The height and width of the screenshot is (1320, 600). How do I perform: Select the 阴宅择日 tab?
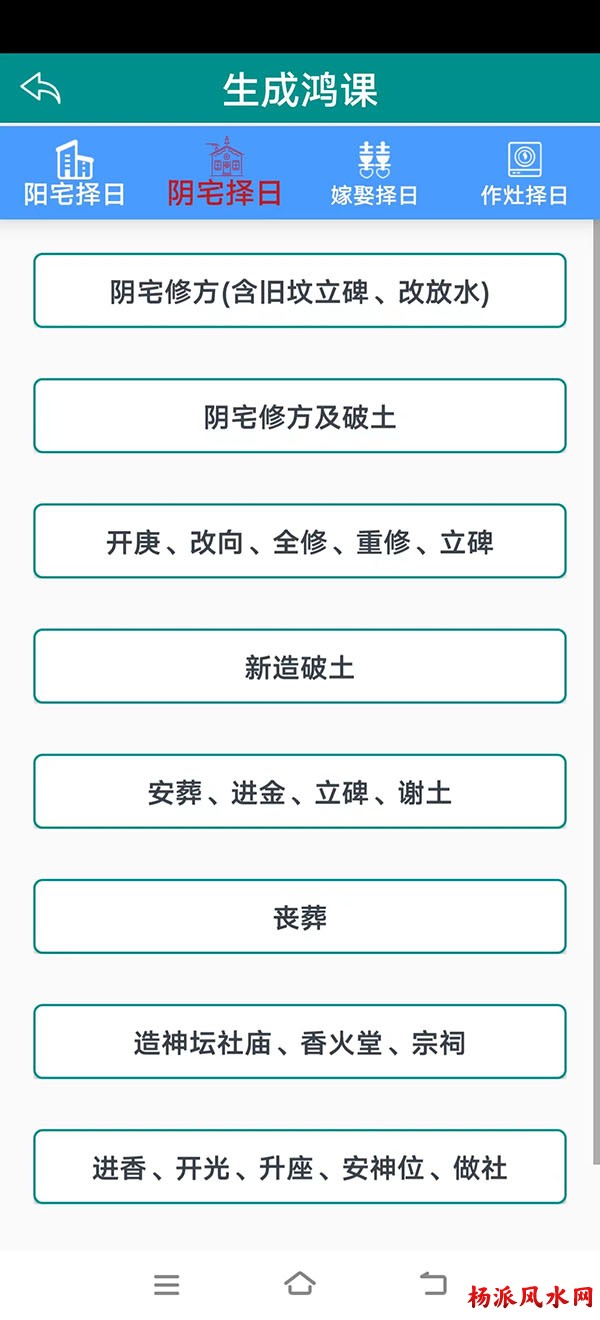224,174
